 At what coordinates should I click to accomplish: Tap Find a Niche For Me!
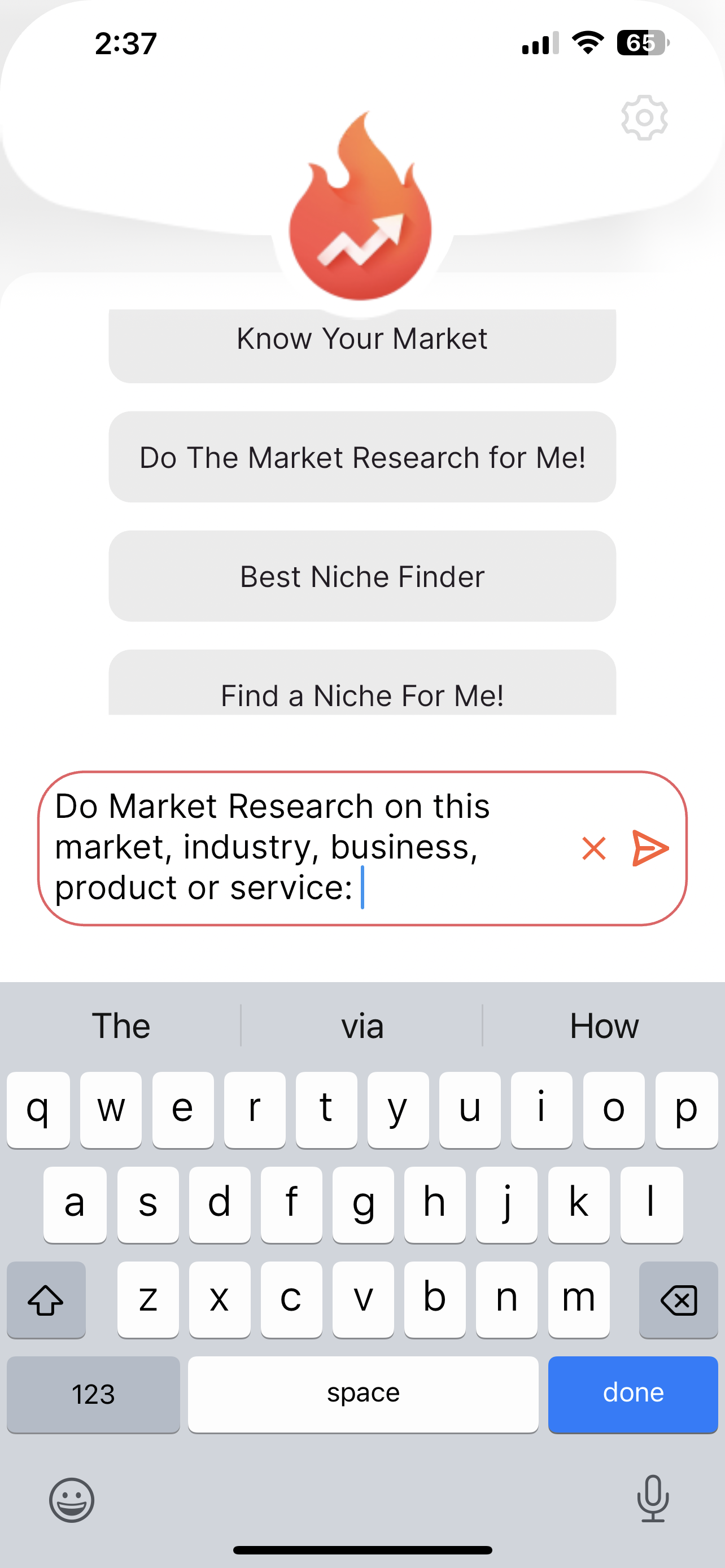tap(362, 688)
